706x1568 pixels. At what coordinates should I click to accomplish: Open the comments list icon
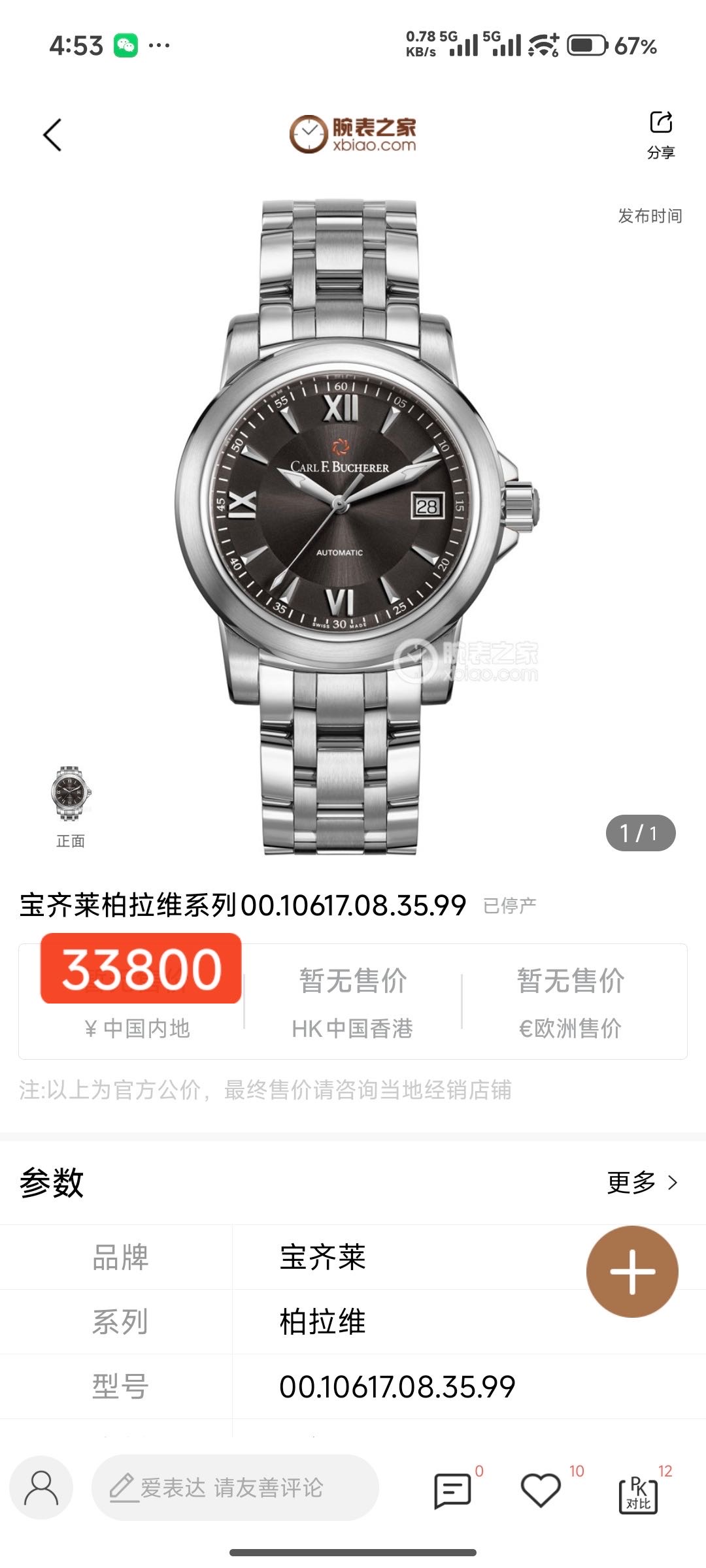click(452, 1491)
